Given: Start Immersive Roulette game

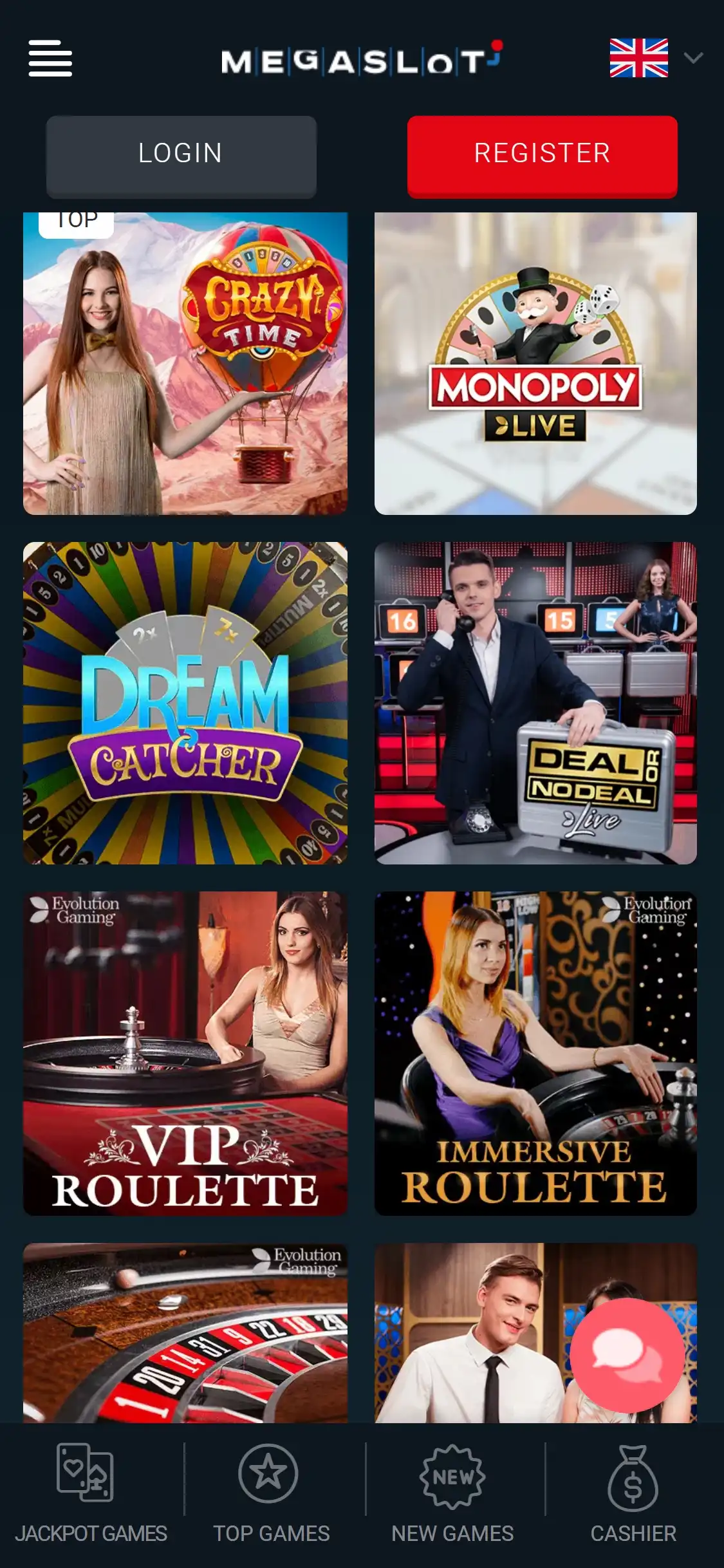Looking at the screenshot, I should [535, 1053].
